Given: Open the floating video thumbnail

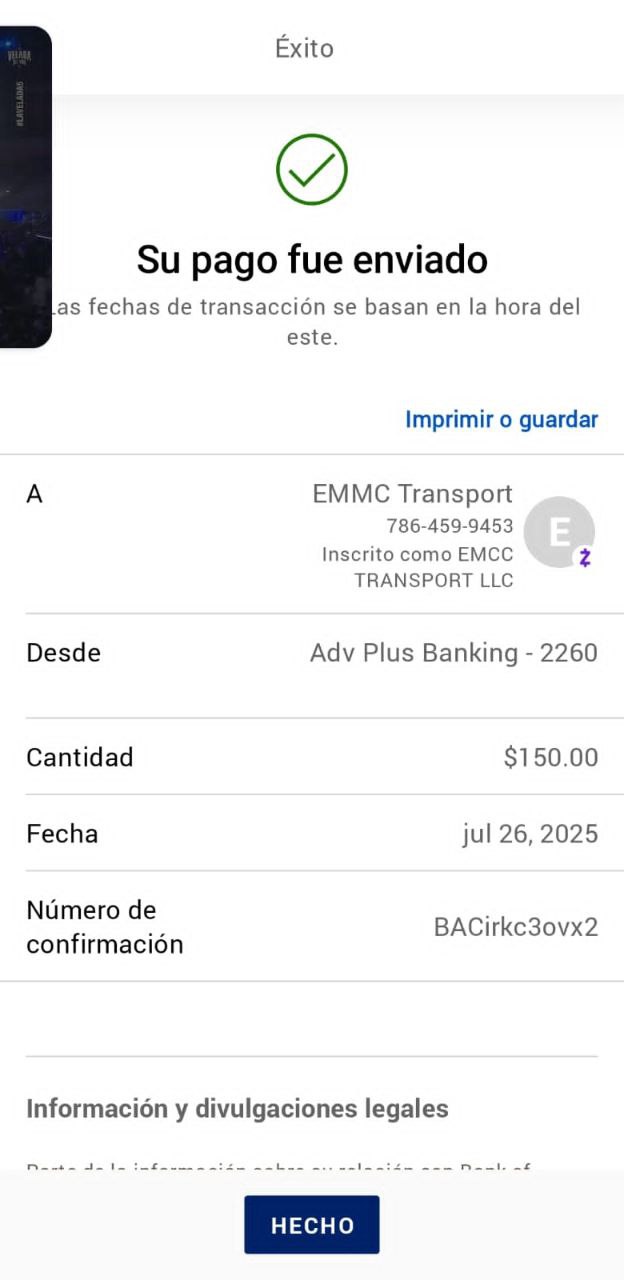Looking at the screenshot, I should pos(24,187).
